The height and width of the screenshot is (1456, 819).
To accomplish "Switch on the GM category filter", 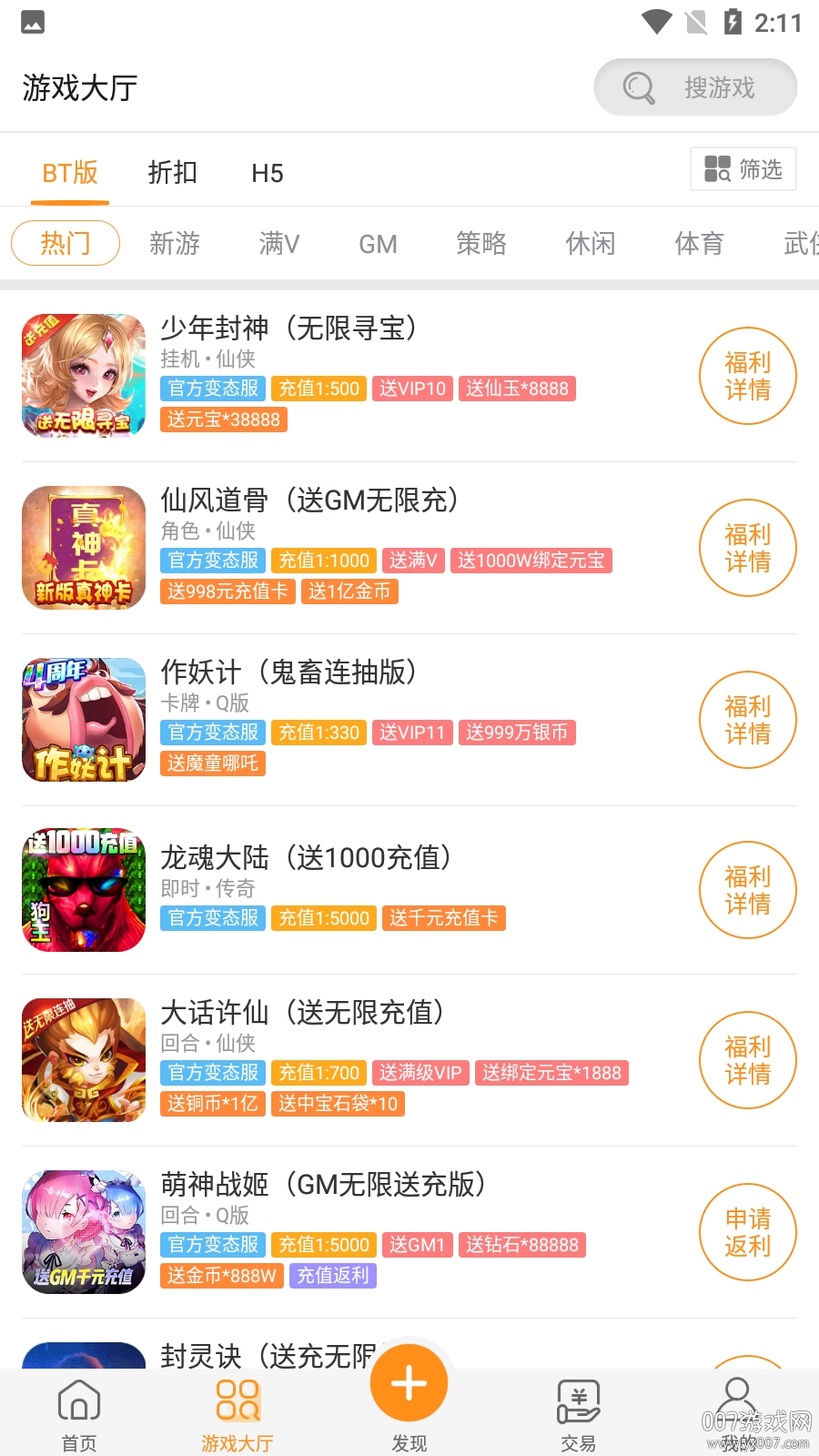I will coord(378,243).
